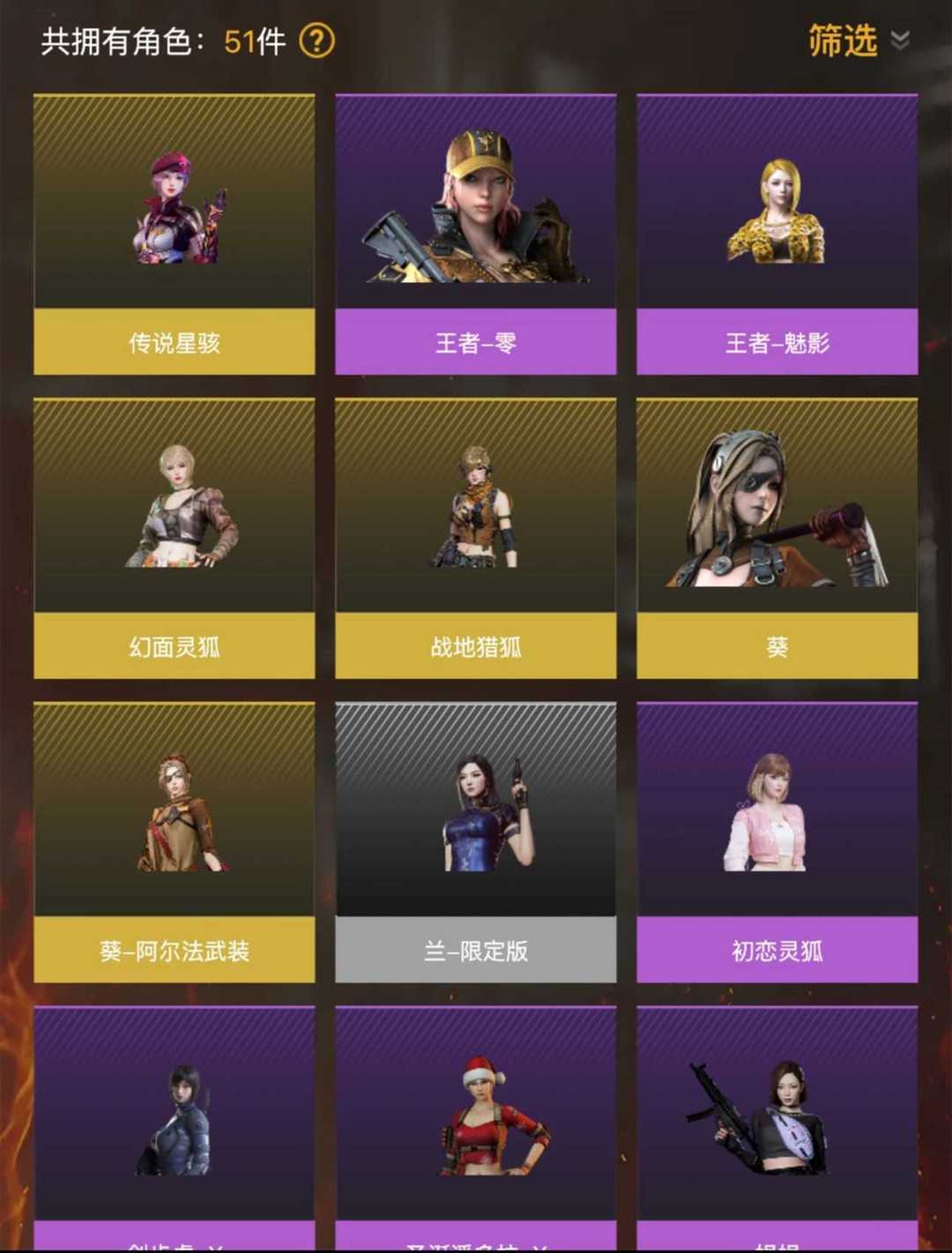View the 幻面灵狐 character portrait
The height and width of the screenshot is (1253, 952).
click(x=173, y=510)
